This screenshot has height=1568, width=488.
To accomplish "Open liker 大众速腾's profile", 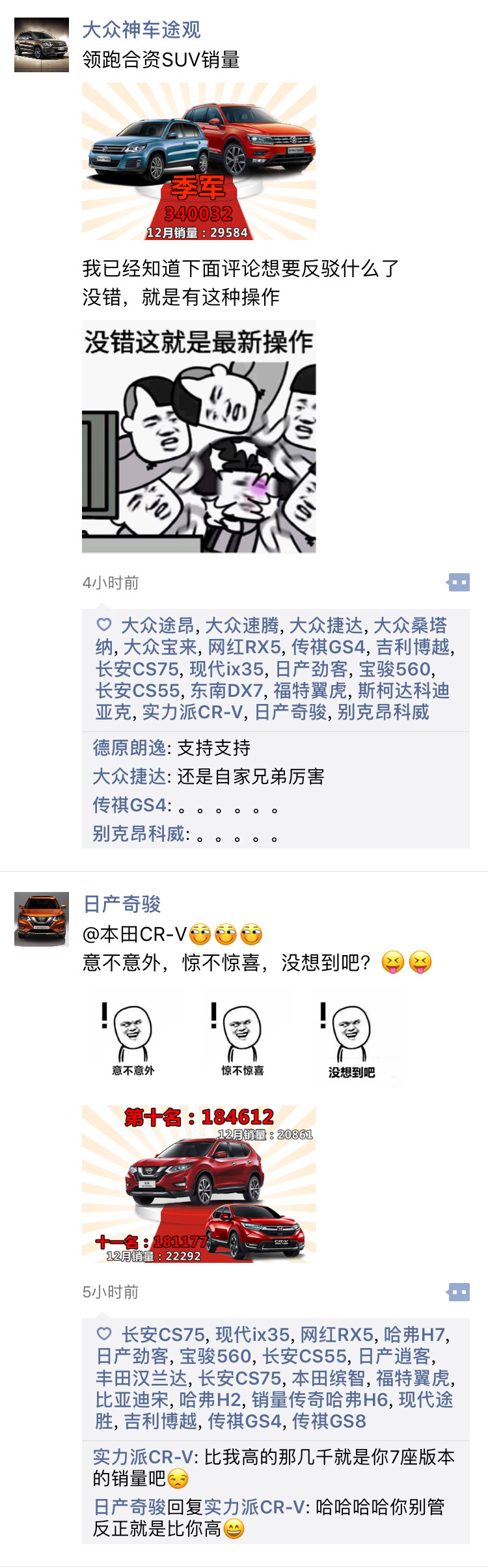I will pyautogui.click(x=242, y=626).
